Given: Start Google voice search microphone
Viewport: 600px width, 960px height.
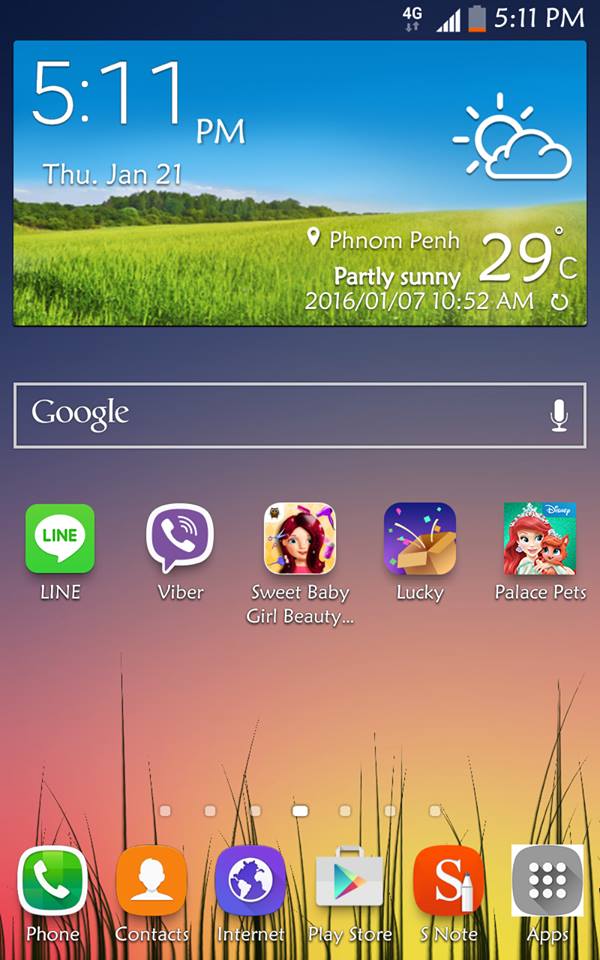Looking at the screenshot, I should pyautogui.click(x=560, y=415).
